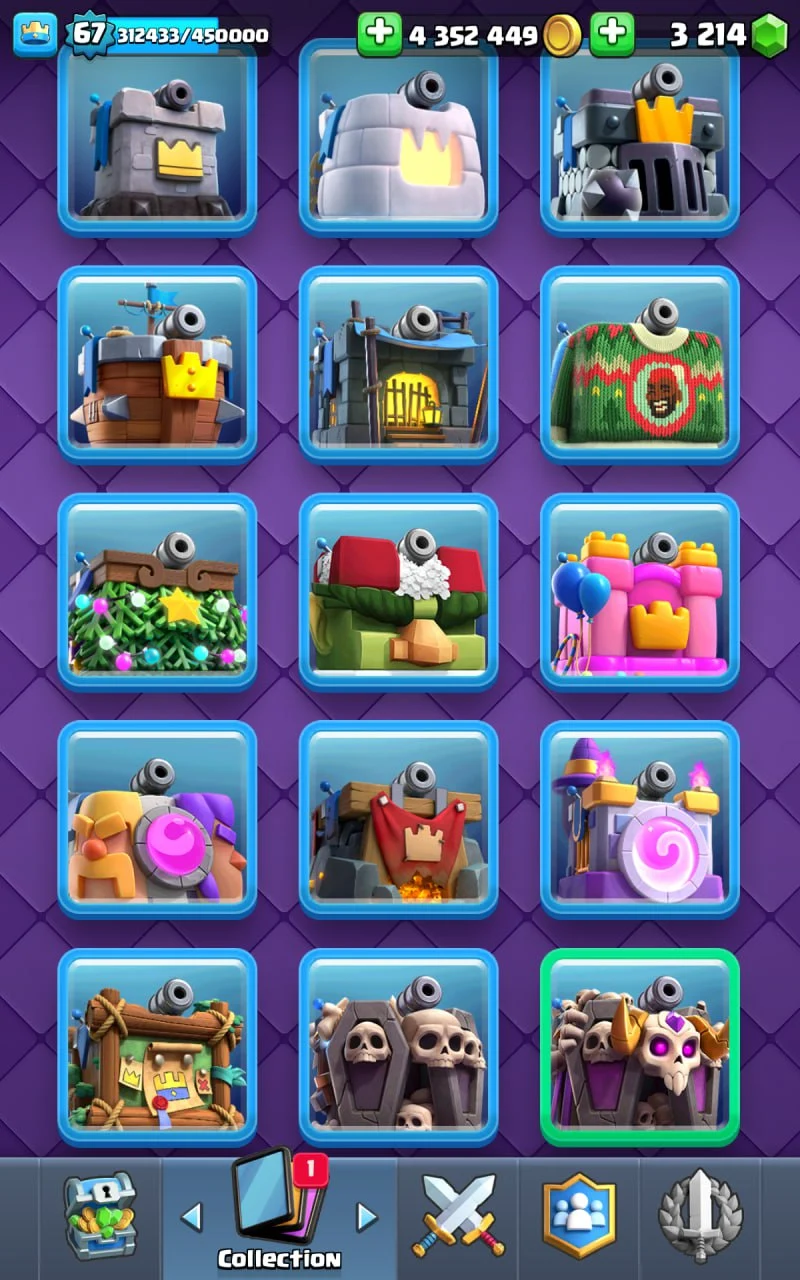Screen dimensions: 800x1280
Task: Select the pirate ship tower skin
Action: pyautogui.click(x=157, y=365)
